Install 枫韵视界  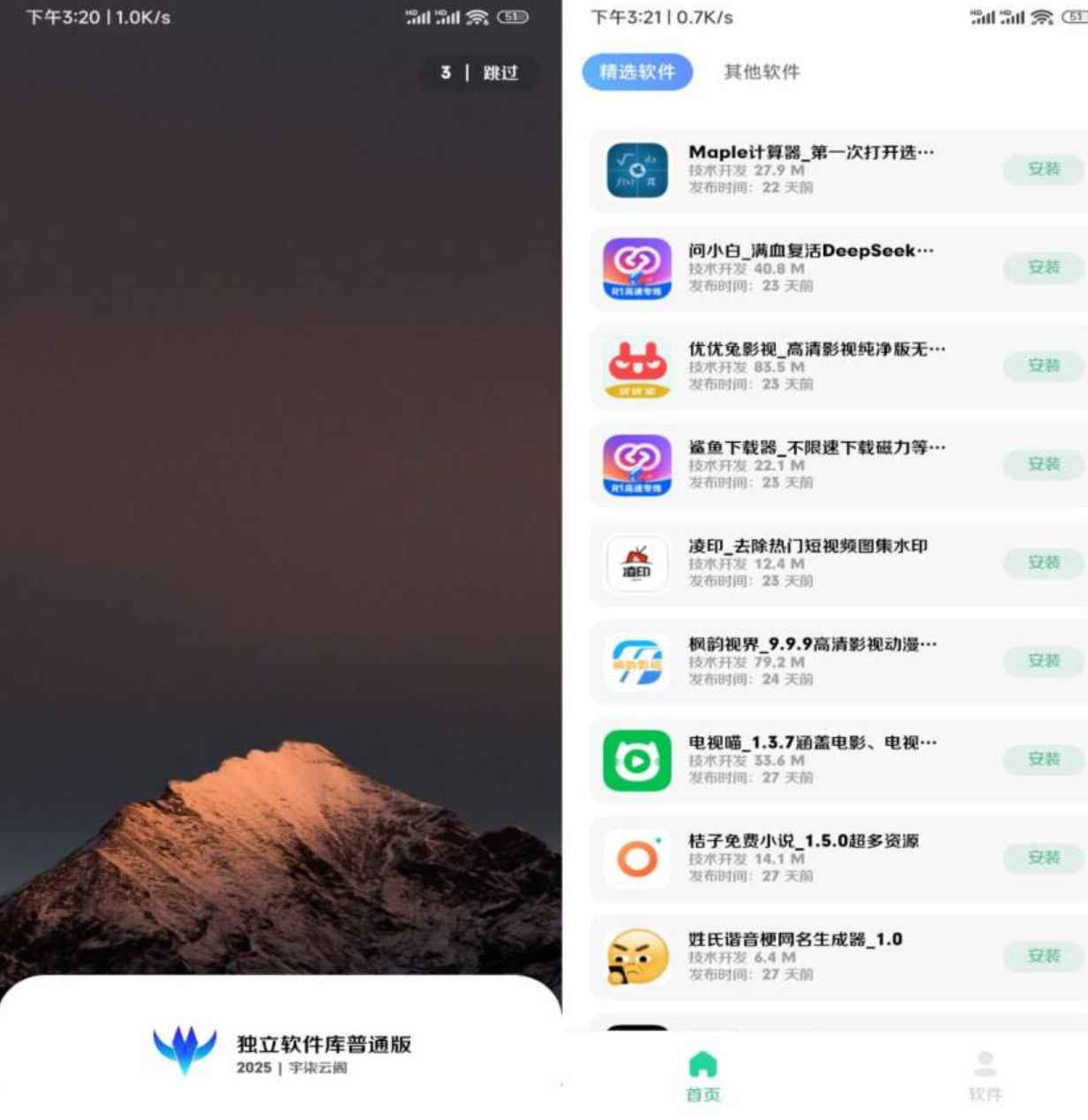pos(1043,661)
